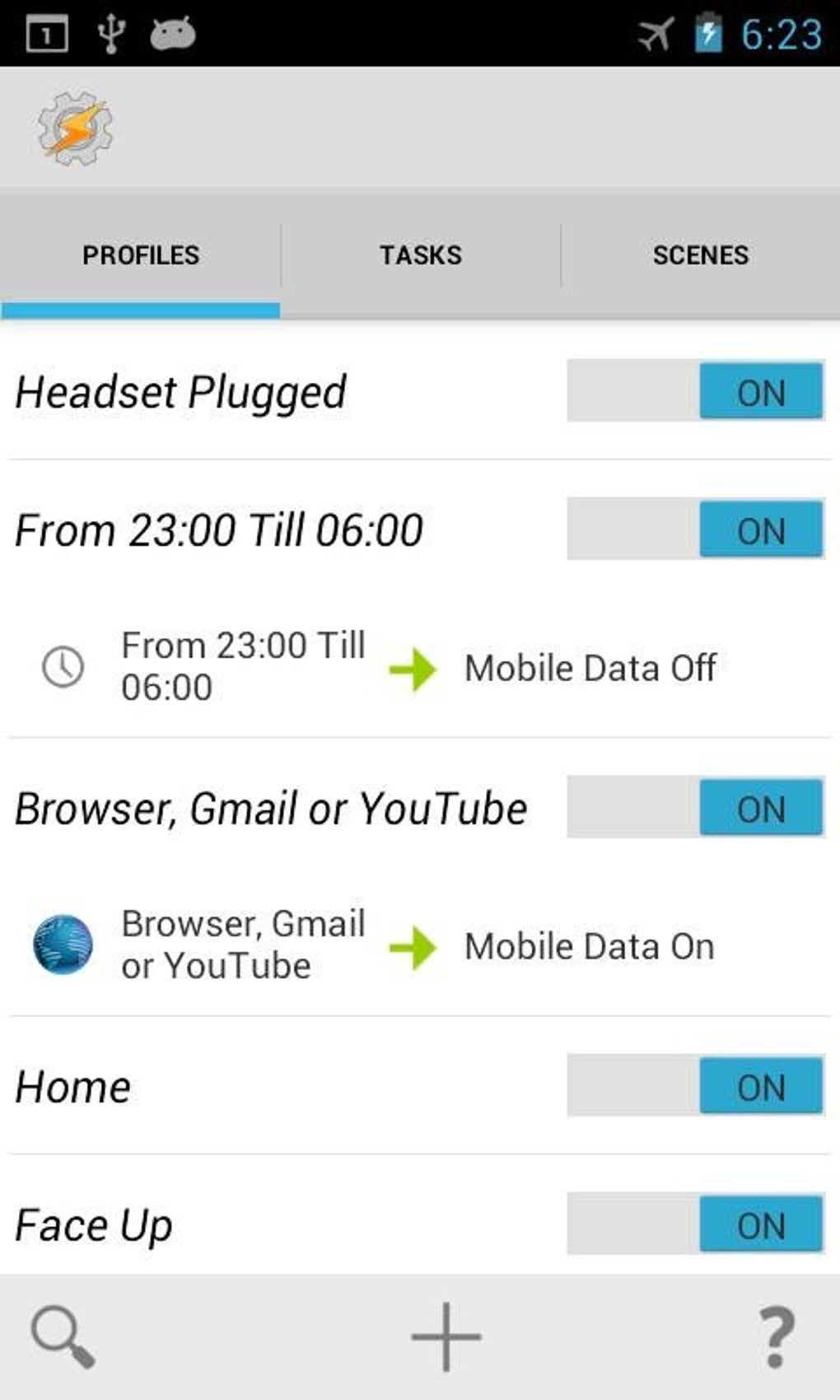Tap the Tasker lightning gear icon
Image resolution: width=840 pixels, height=1400 pixels.
[75, 128]
